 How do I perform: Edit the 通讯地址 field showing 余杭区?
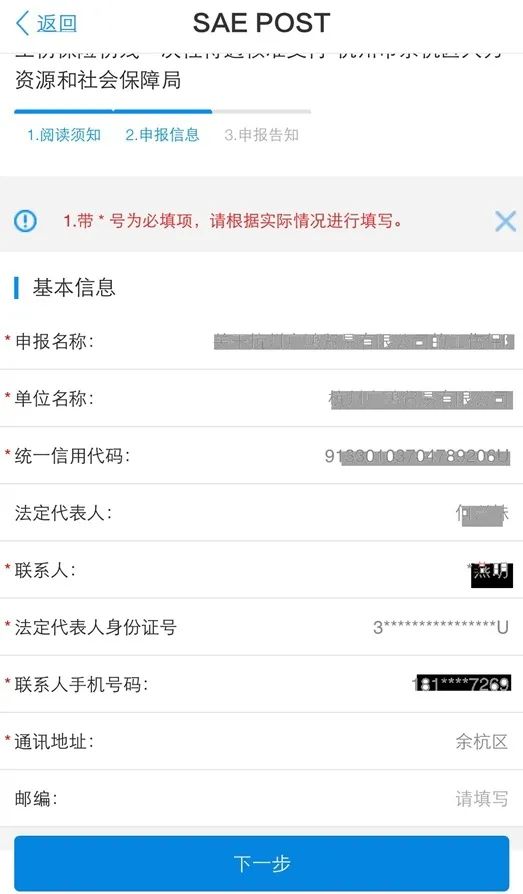pos(261,741)
